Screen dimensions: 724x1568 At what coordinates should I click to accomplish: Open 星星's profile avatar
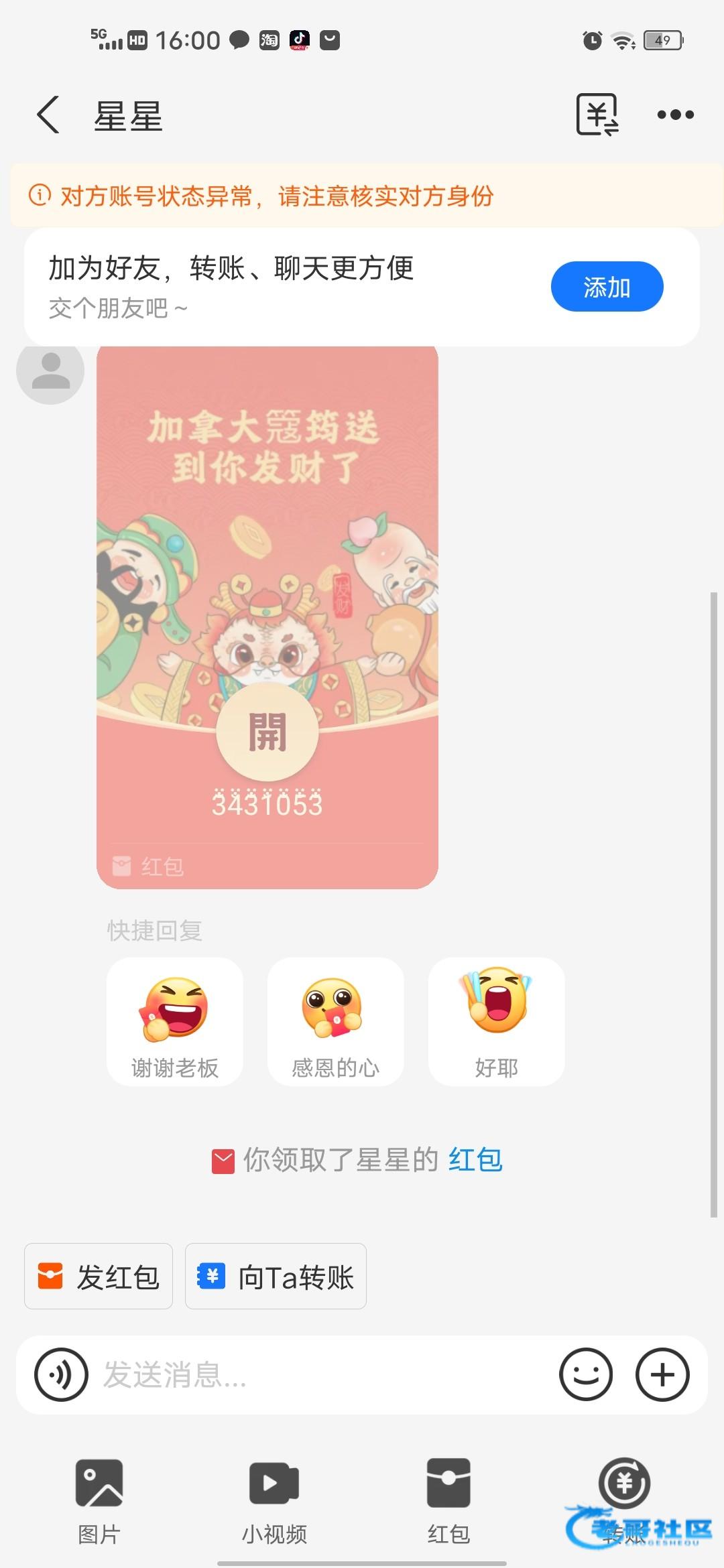[50, 371]
